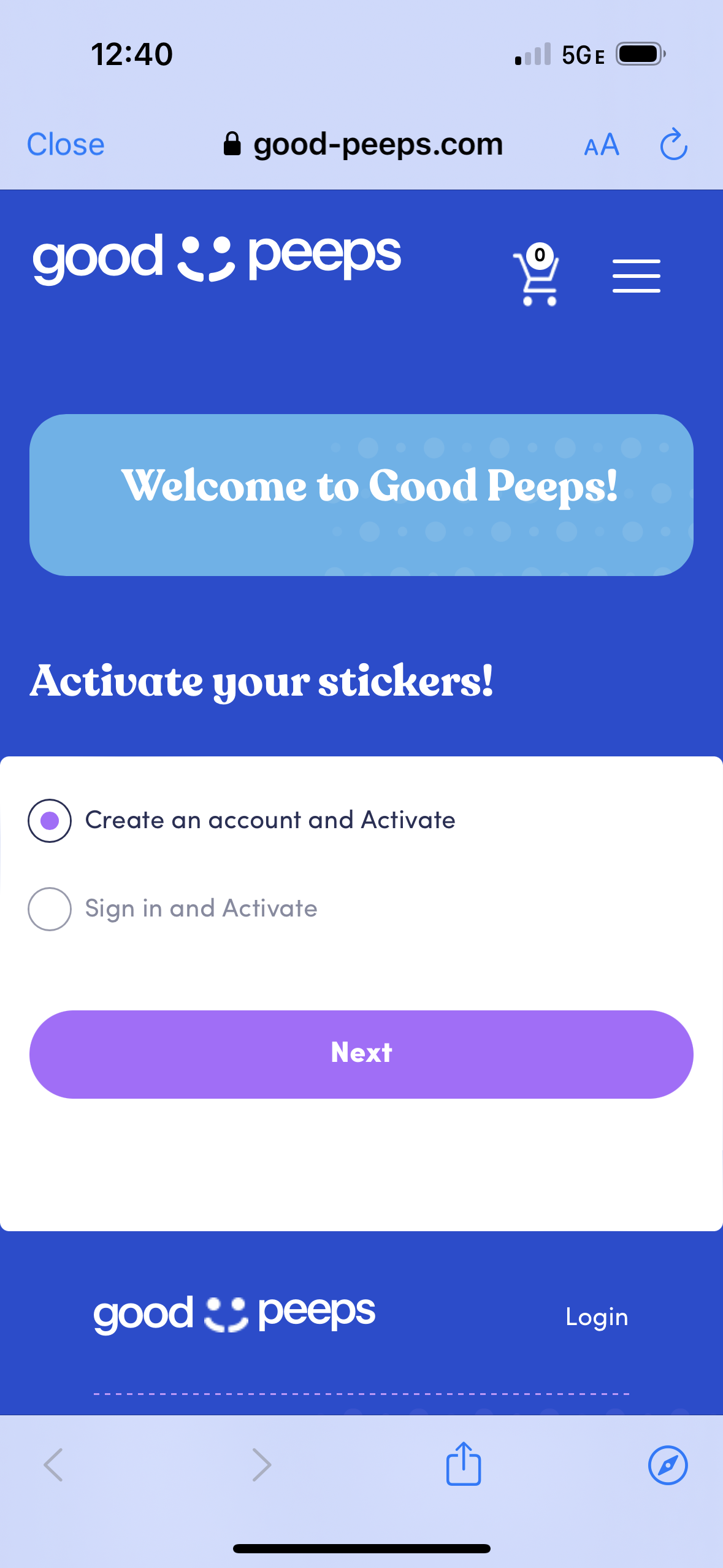Image resolution: width=723 pixels, height=1568 pixels.
Task: Share this page
Action: click(x=463, y=1464)
